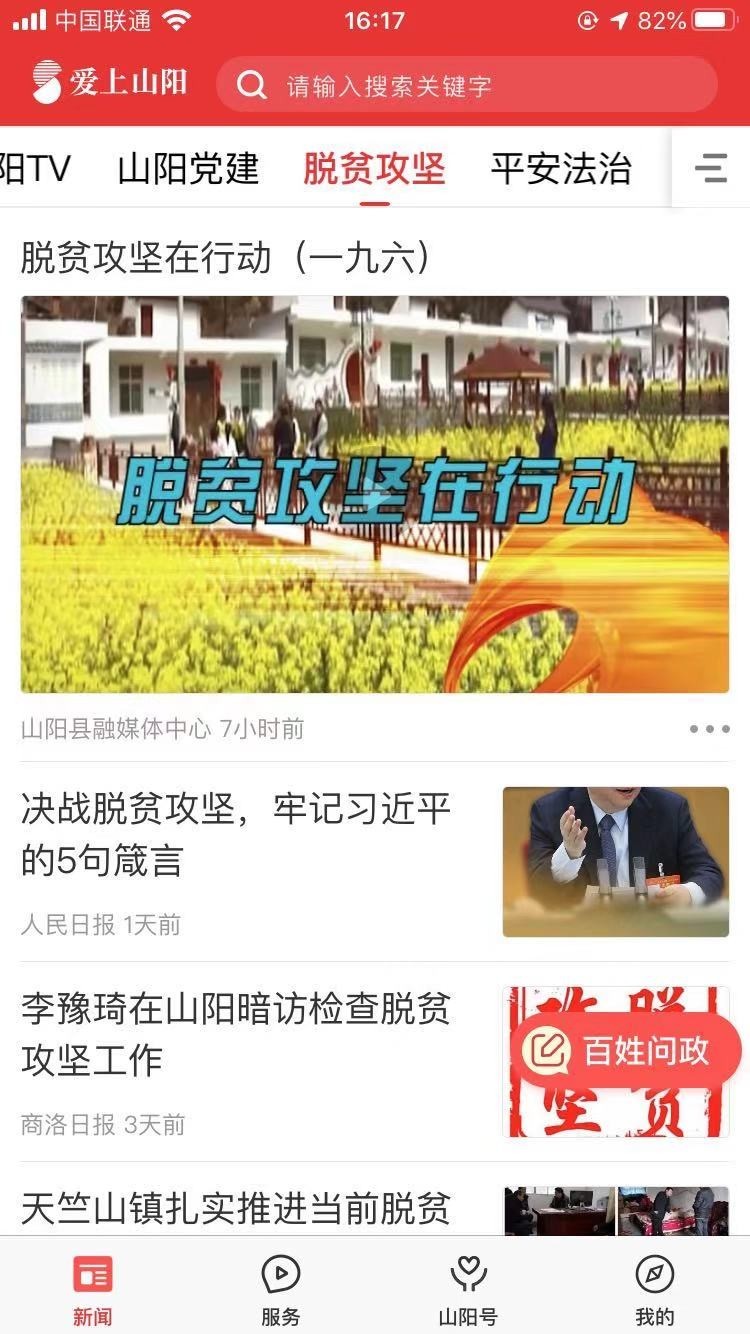Tap the 百姓问政 floating button
The image size is (750, 1334).
pyautogui.click(x=626, y=1051)
